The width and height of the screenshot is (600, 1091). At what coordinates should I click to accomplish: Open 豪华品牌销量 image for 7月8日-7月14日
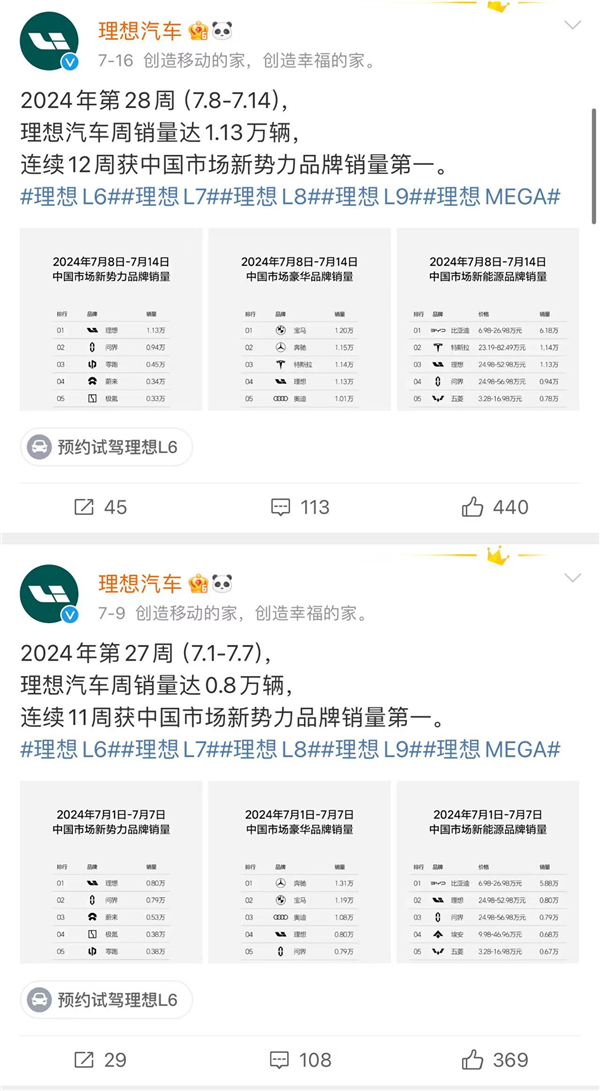(x=297, y=319)
